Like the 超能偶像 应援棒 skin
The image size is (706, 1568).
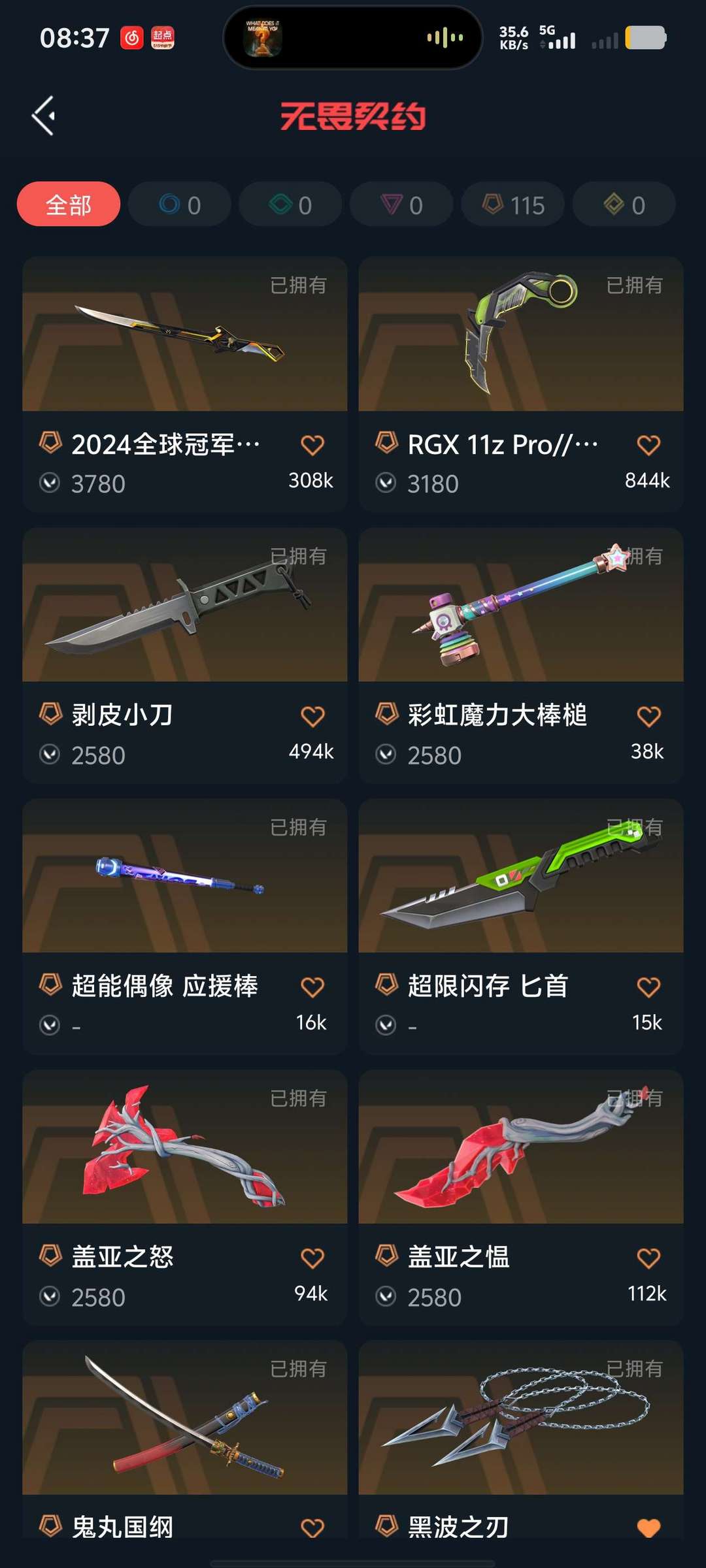tap(312, 987)
